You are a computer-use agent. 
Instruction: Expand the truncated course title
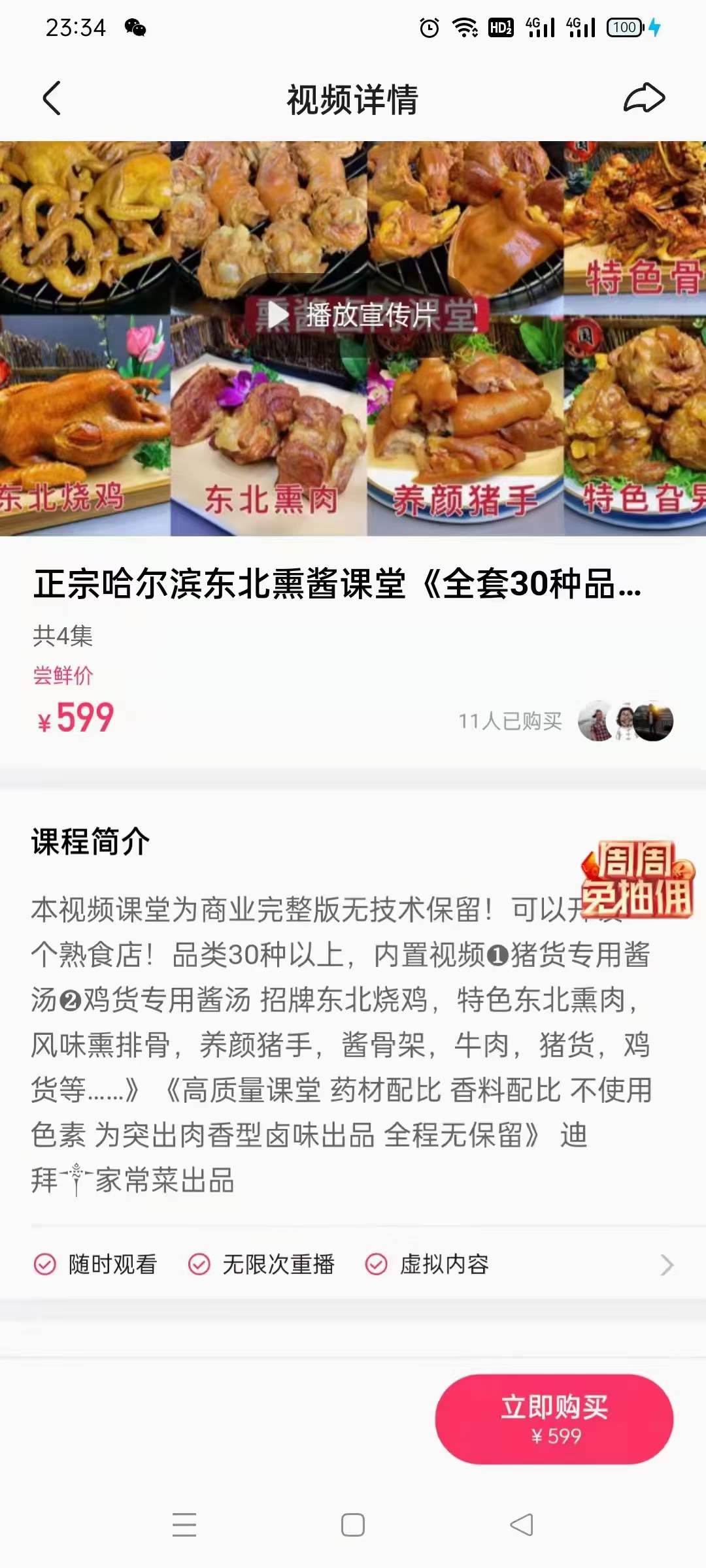point(340,590)
